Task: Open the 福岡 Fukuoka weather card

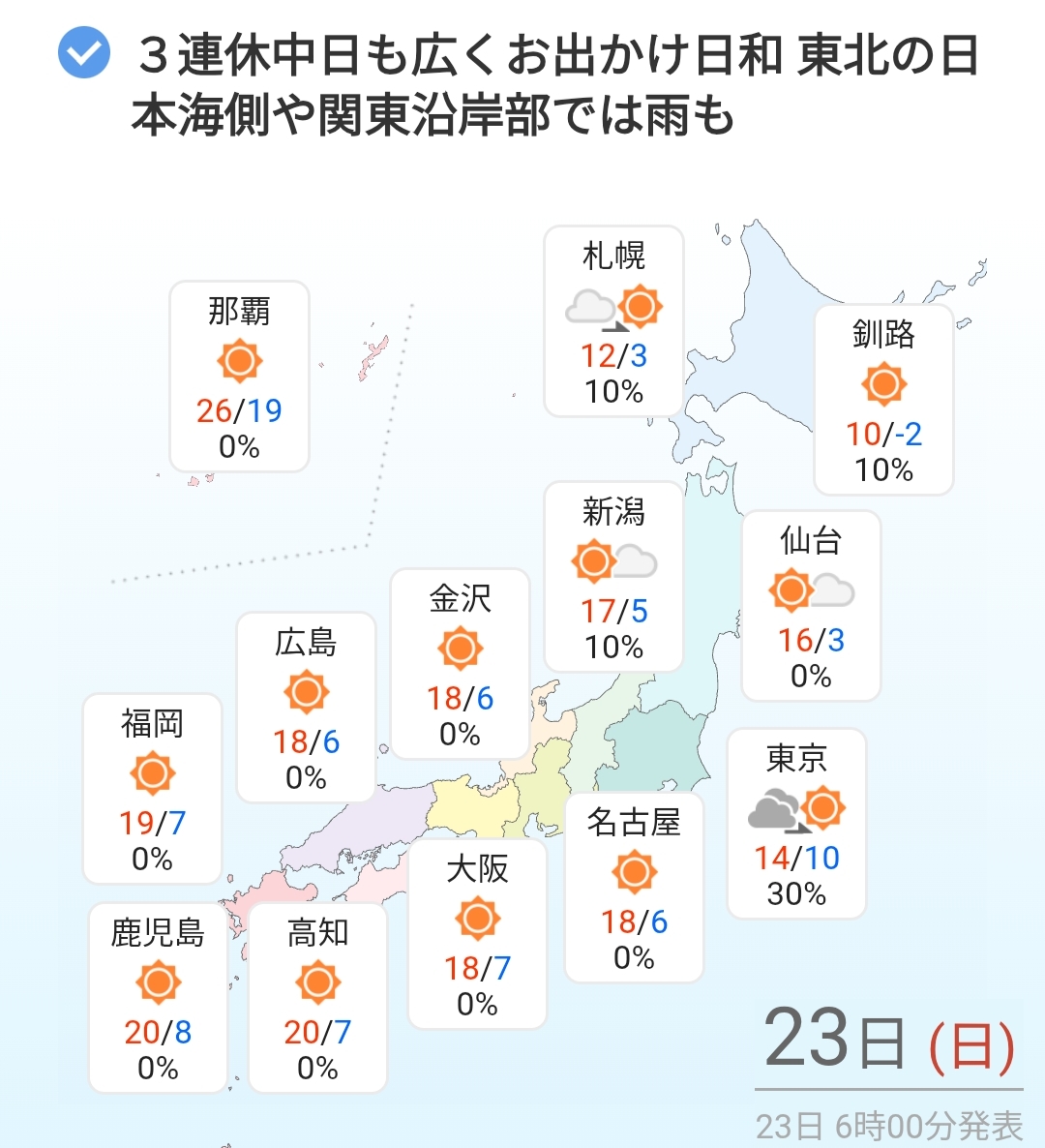Action: (x=152, y=789)
